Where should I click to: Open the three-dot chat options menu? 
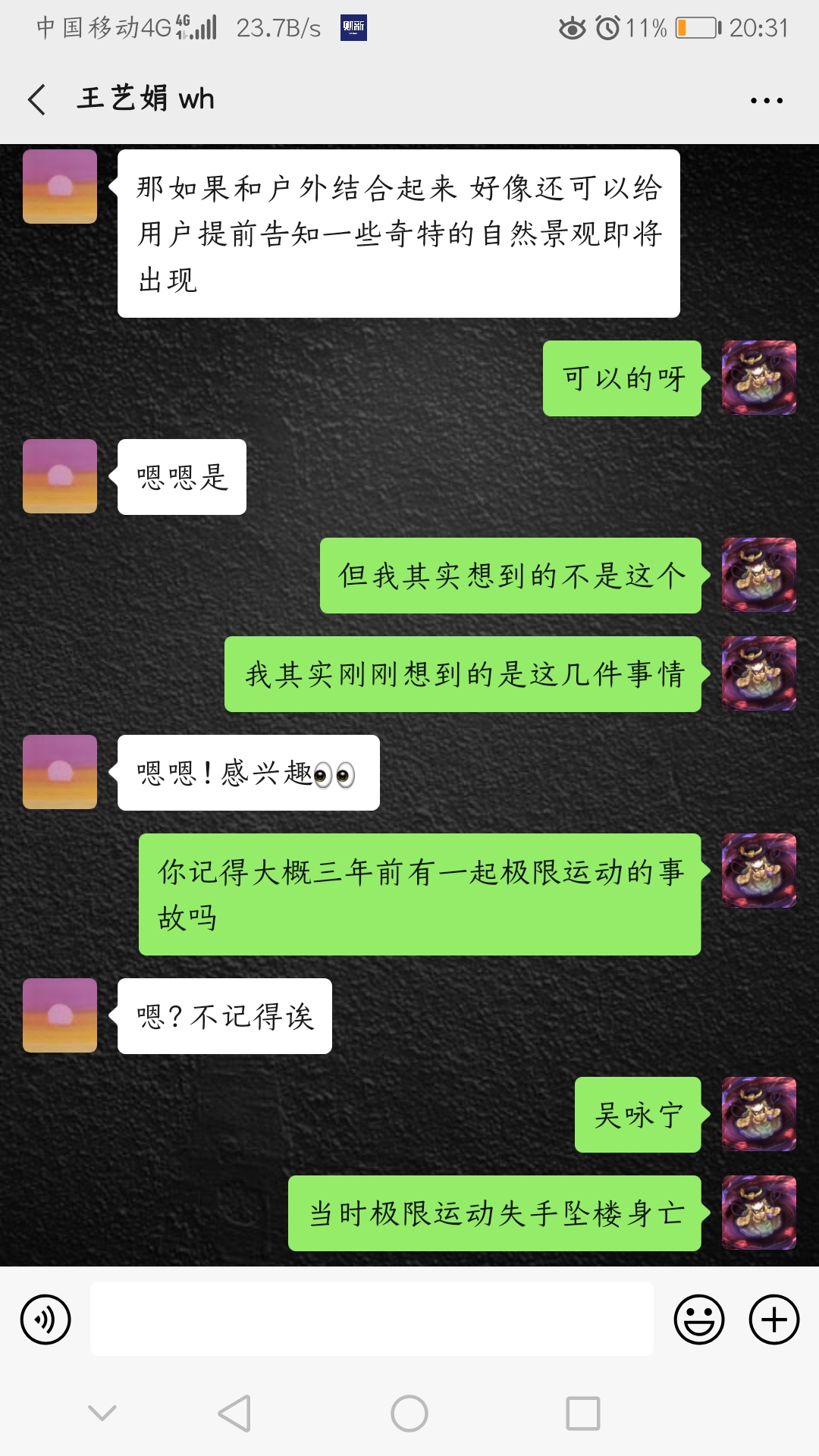[x=766, y=100]
